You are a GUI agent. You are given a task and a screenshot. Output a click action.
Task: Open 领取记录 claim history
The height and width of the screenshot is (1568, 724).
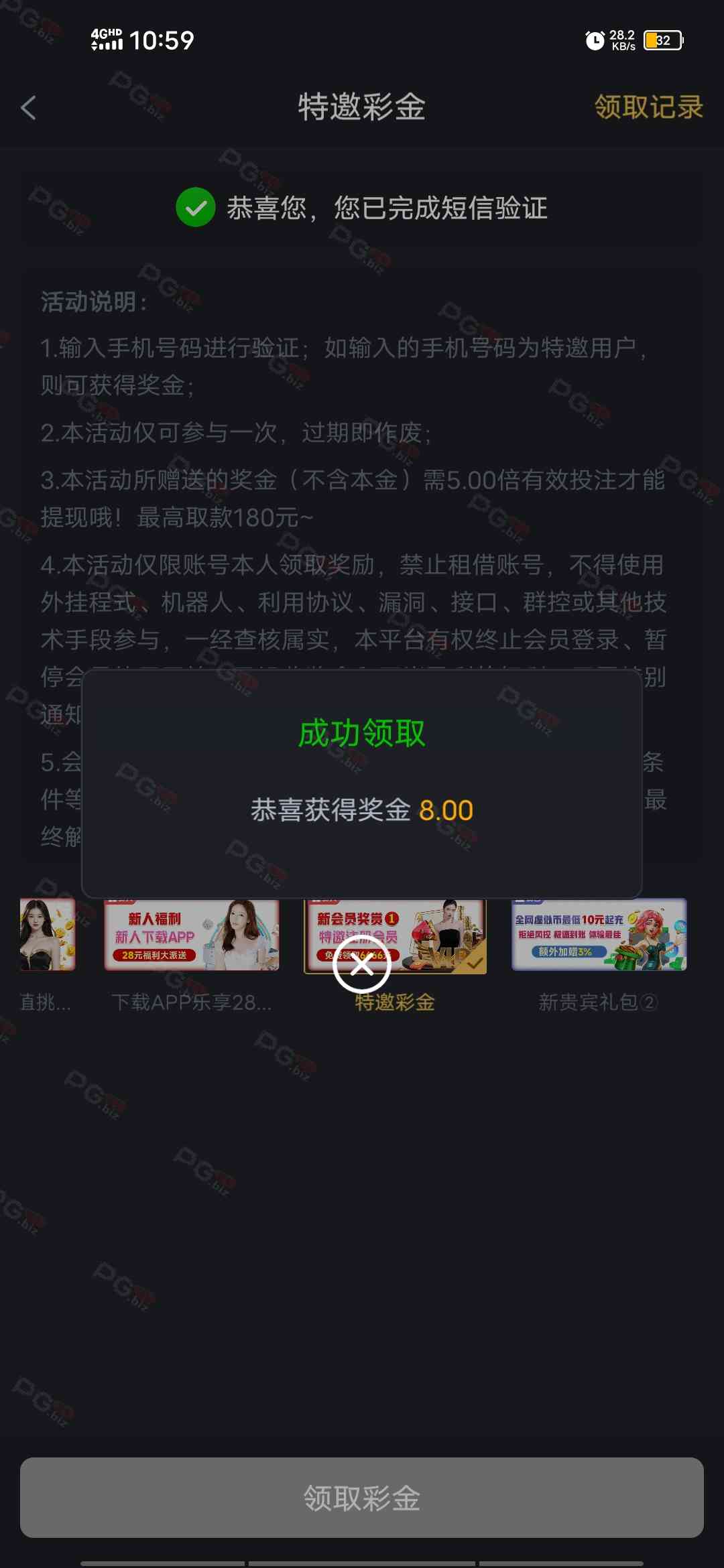click(x=648, y=107)
